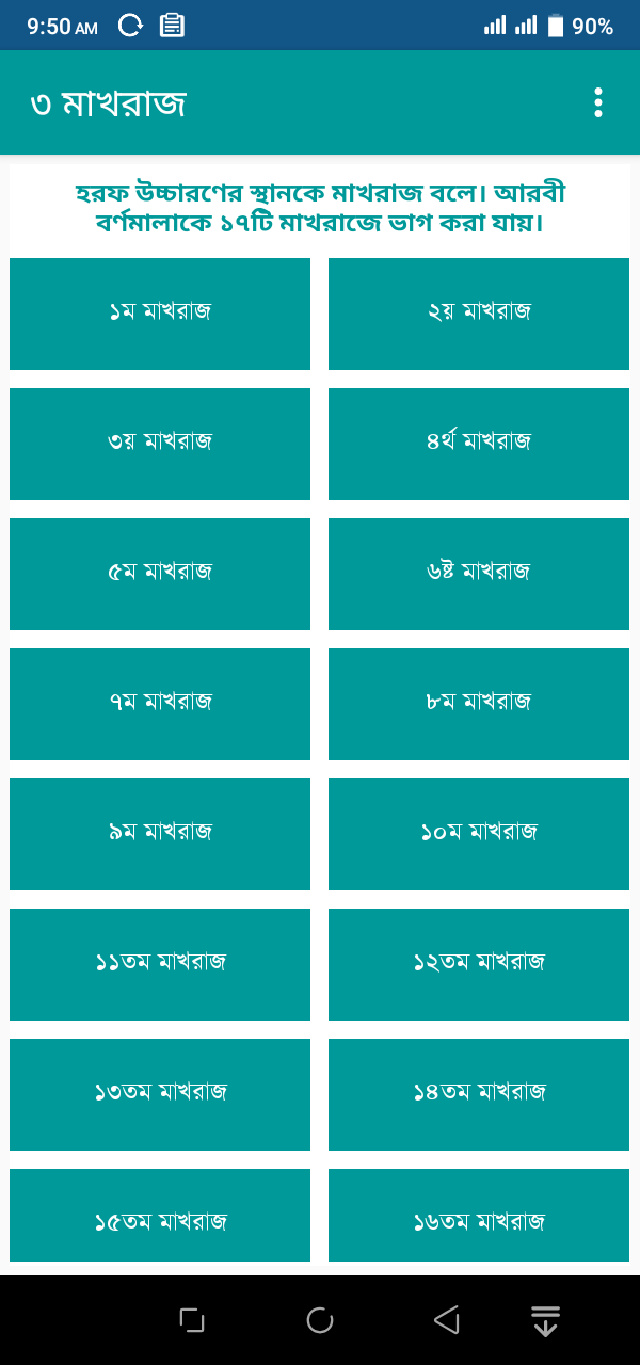Open the ১ম মাখরাজ button
This screenshot has width=640, height=1365.
[160, 313]
